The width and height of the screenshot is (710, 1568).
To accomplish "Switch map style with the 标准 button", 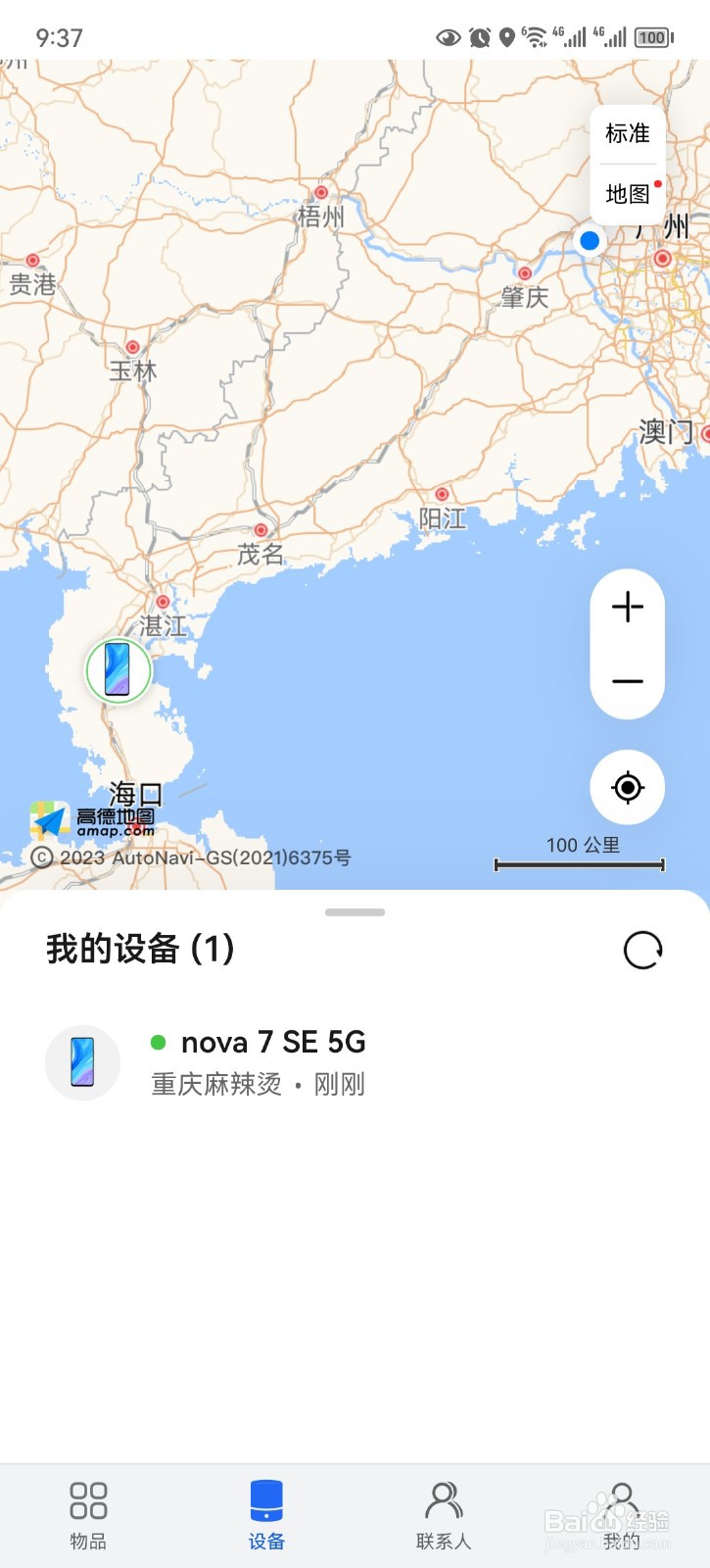I will tap(628, 134).
